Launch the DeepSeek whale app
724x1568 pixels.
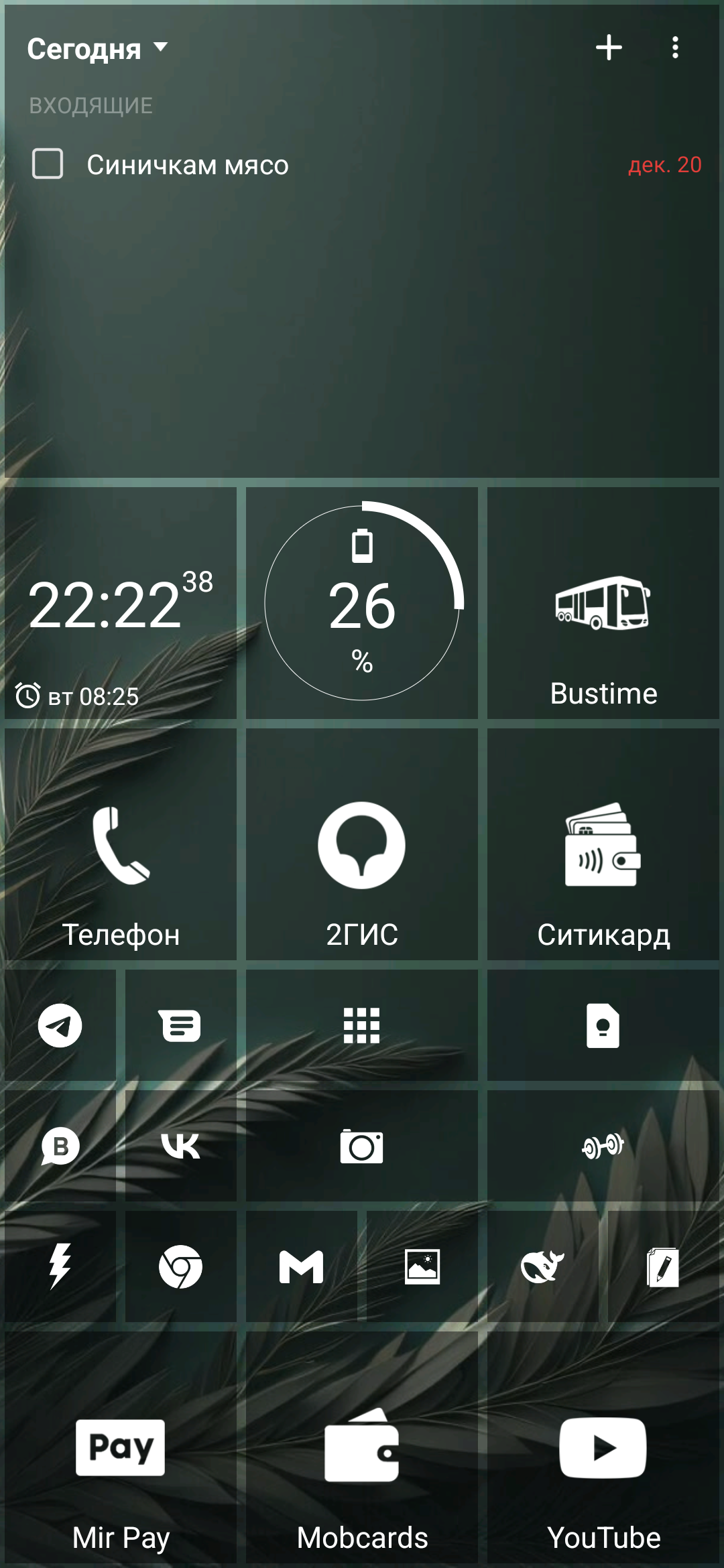pos(542,1266)
